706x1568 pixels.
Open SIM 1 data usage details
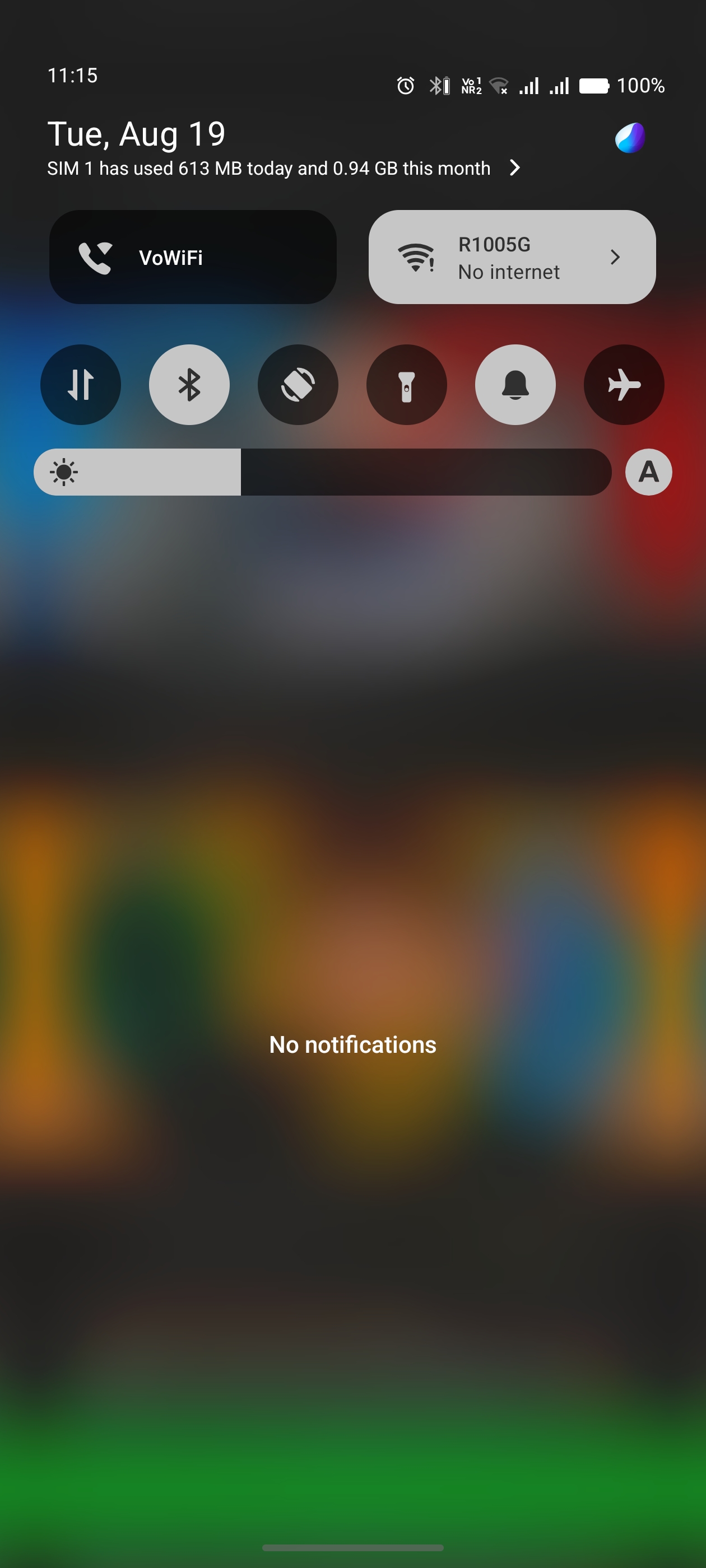point(284,168)
